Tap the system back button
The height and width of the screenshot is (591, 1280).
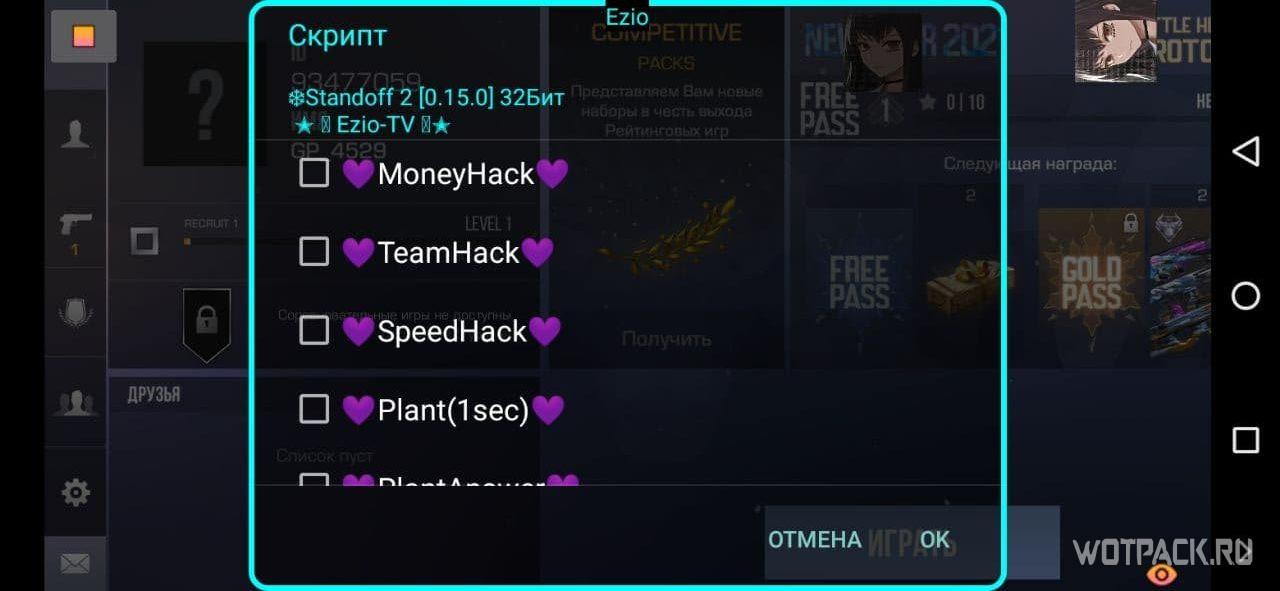pyautogui.click(x=1245, y=152)
